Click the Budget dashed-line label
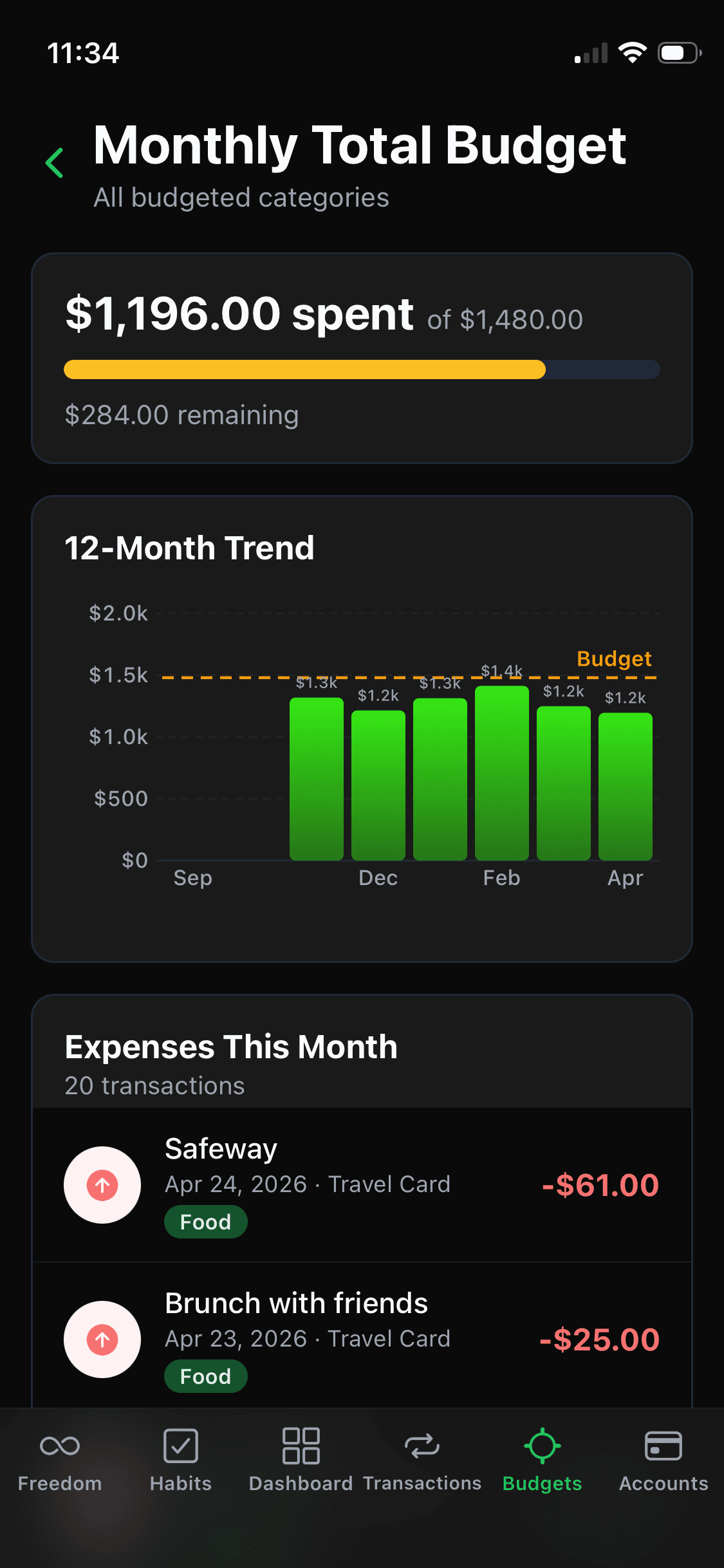The image size is (724, 1568). (x=615, y=659)
